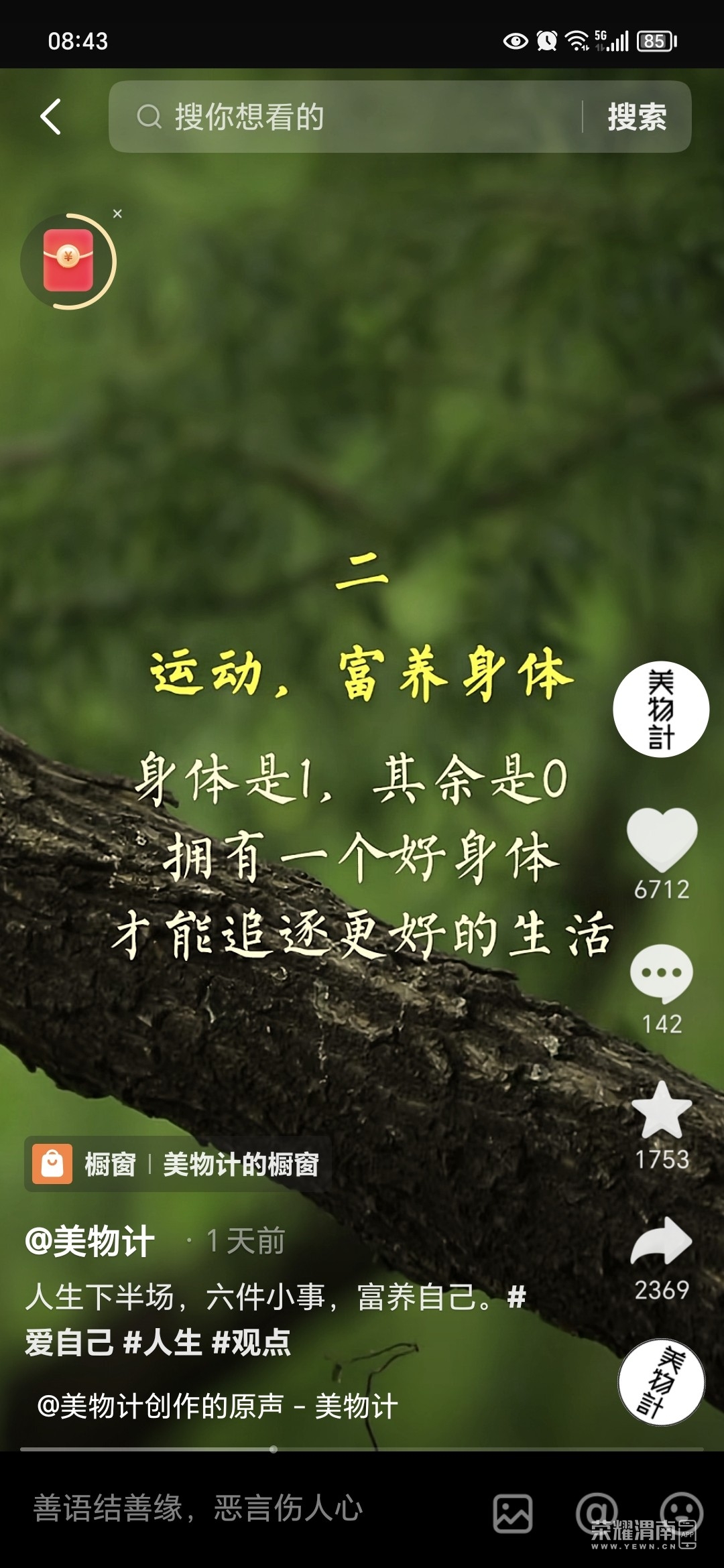
Task: Share this video via arrow icon
Action: pyautogui.click(x=662, y=1241)
